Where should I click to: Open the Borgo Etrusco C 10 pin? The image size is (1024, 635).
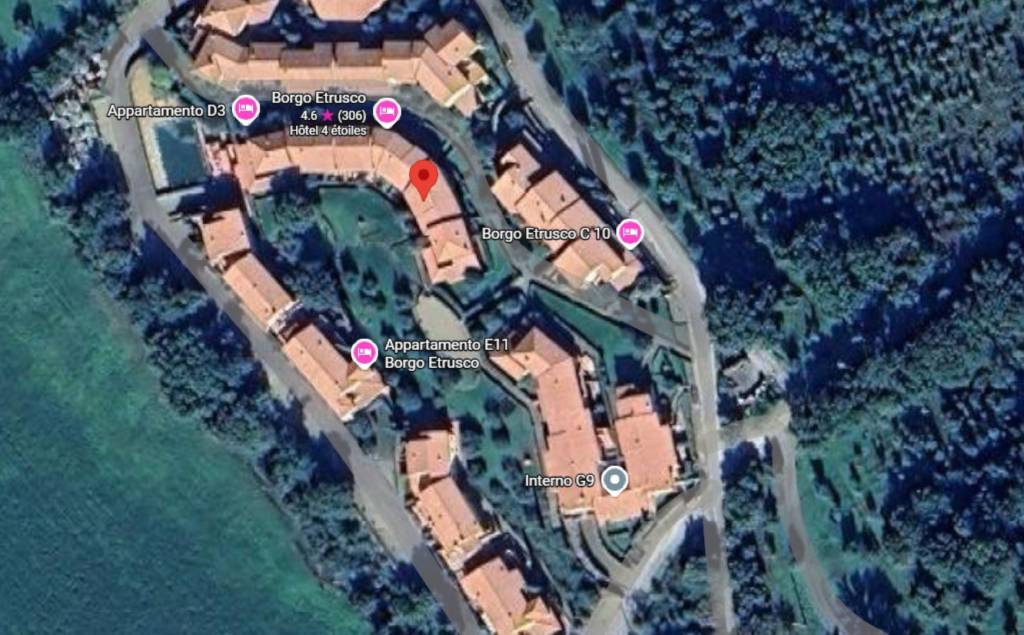629,233
